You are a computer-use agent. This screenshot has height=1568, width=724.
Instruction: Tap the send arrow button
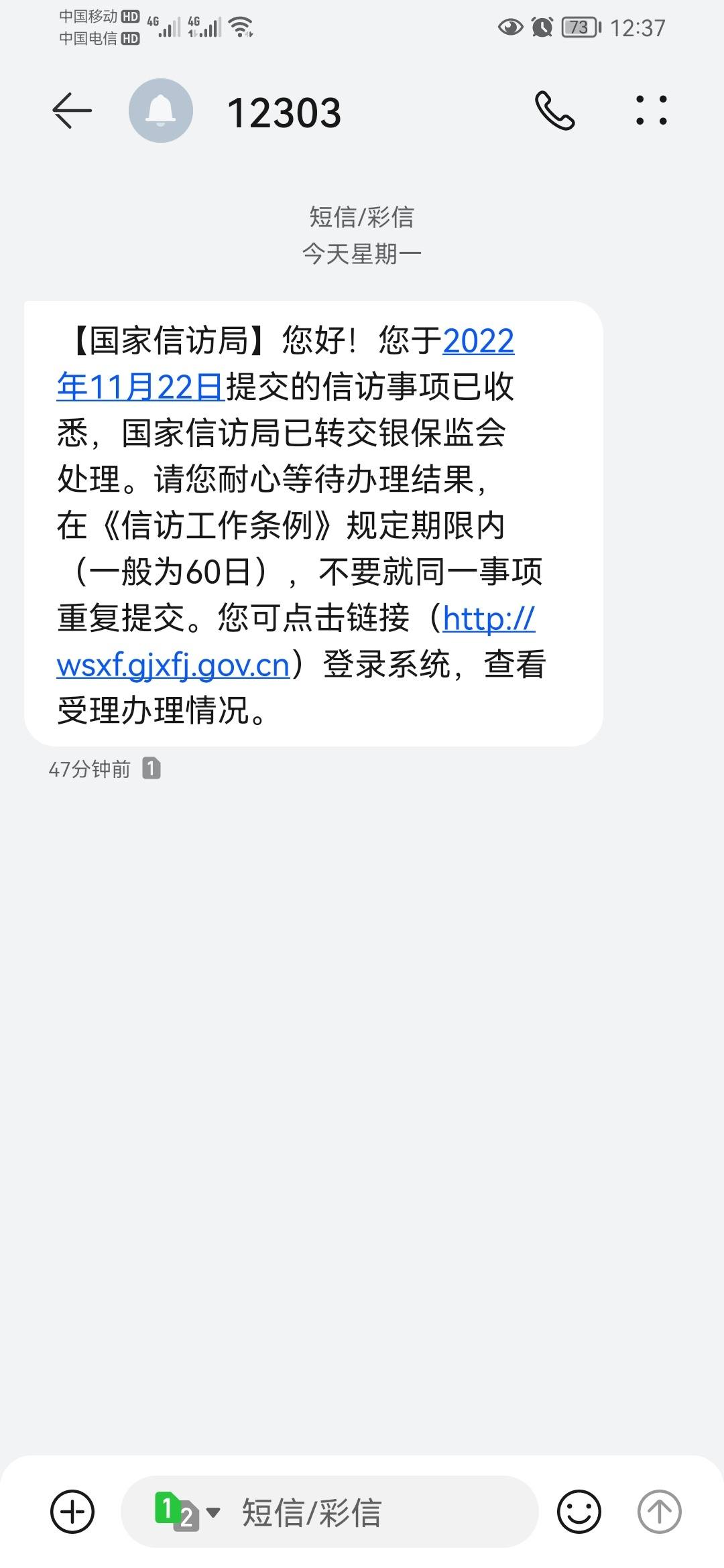point(659,1512)
